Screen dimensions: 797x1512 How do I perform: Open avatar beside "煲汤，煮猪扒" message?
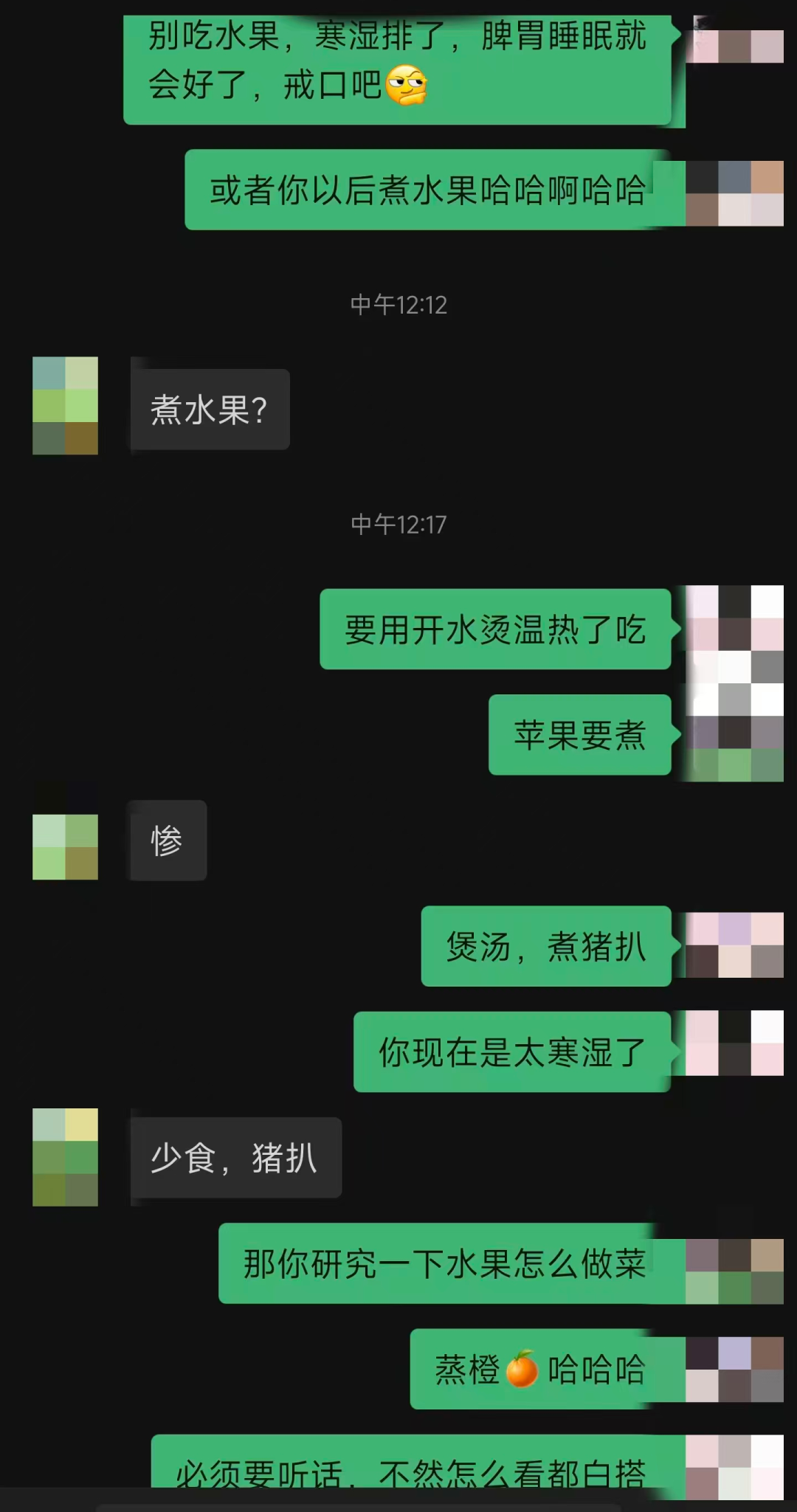(x=734, y=945)
